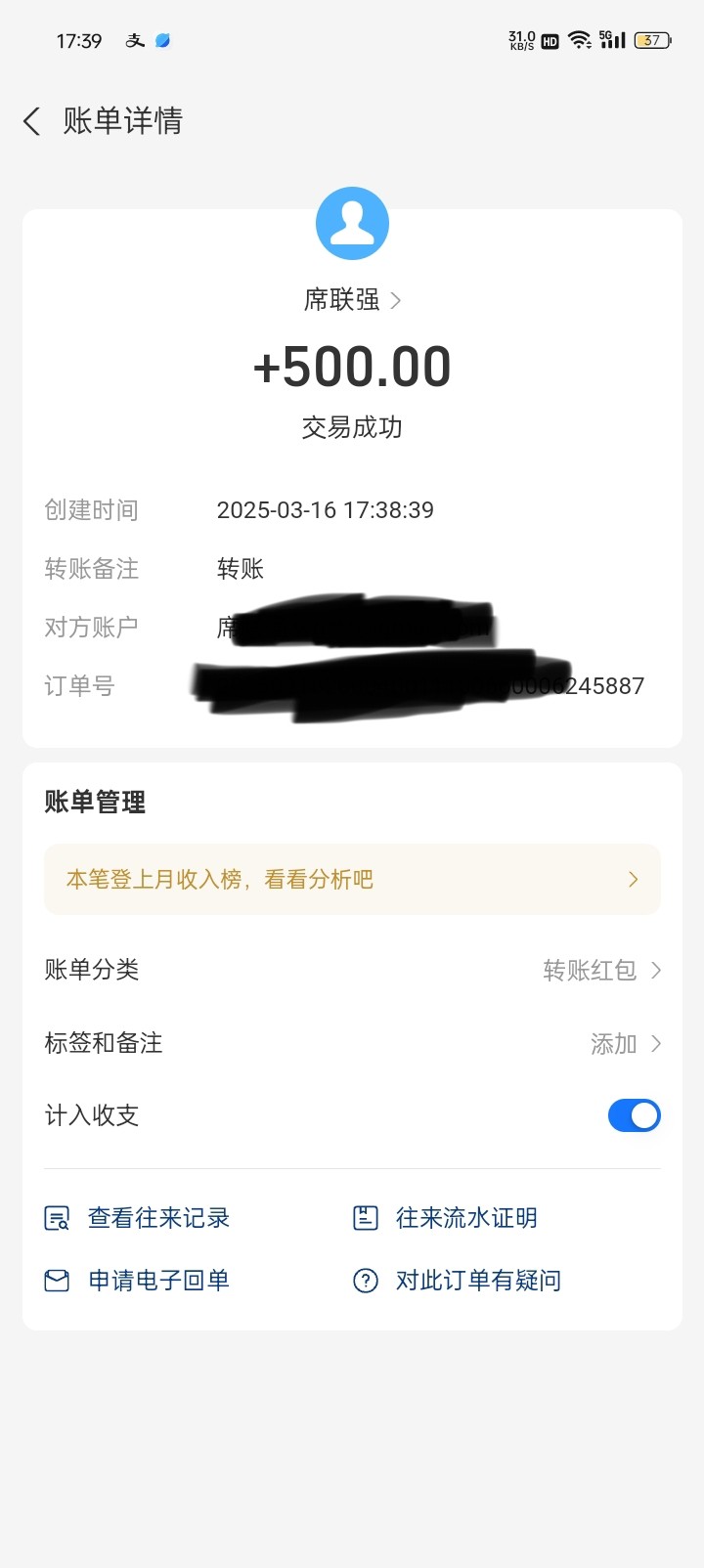Viewport: 704px width, 1568px height.
Task: Open 席联强 contact profile
Action: (352, 299)
